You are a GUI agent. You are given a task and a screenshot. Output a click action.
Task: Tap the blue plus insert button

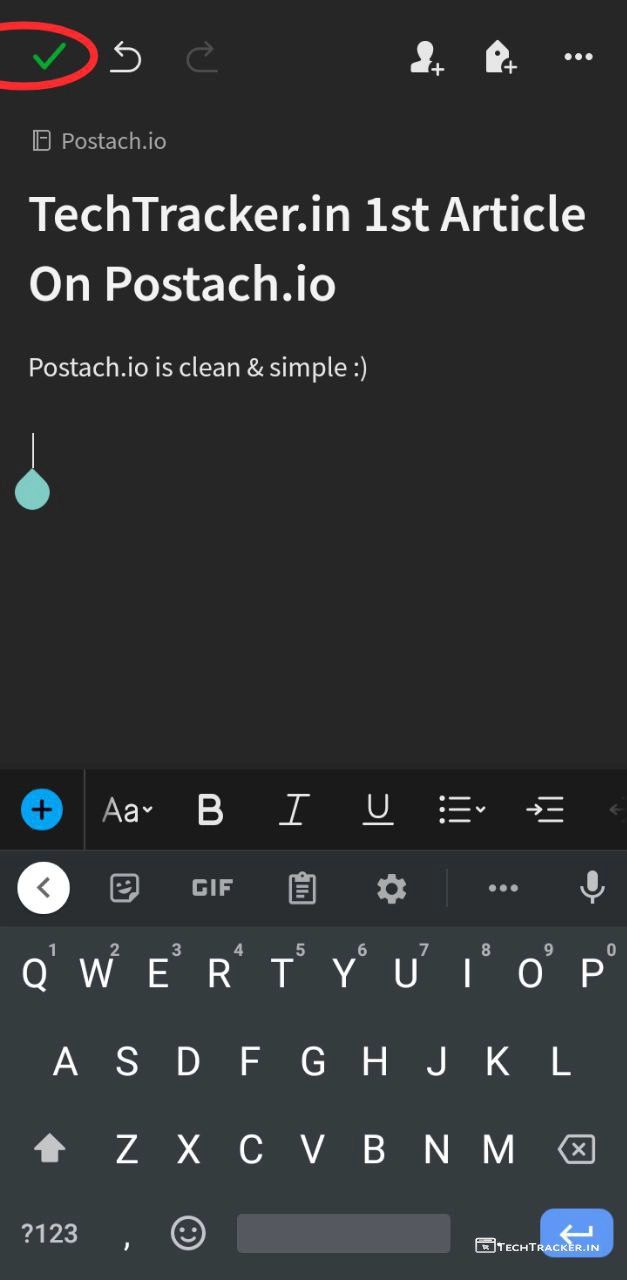[x=42, y=809]
